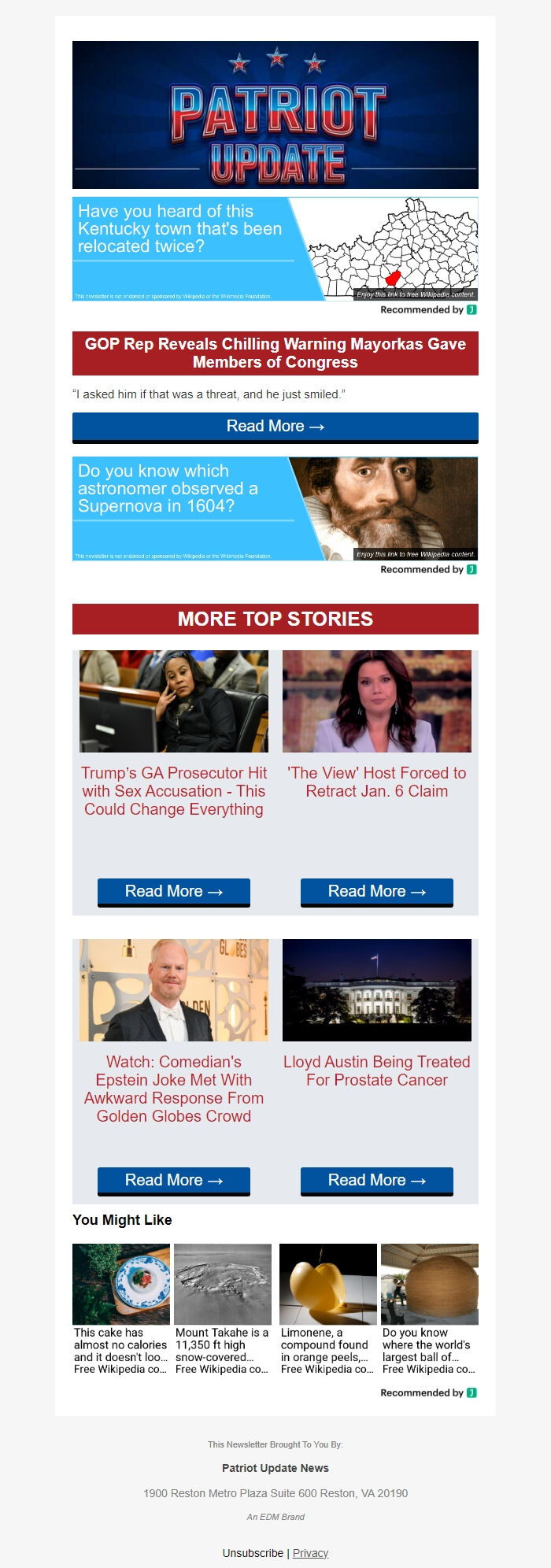Read more about the Mayorkas warning

(x=275, y=427)
